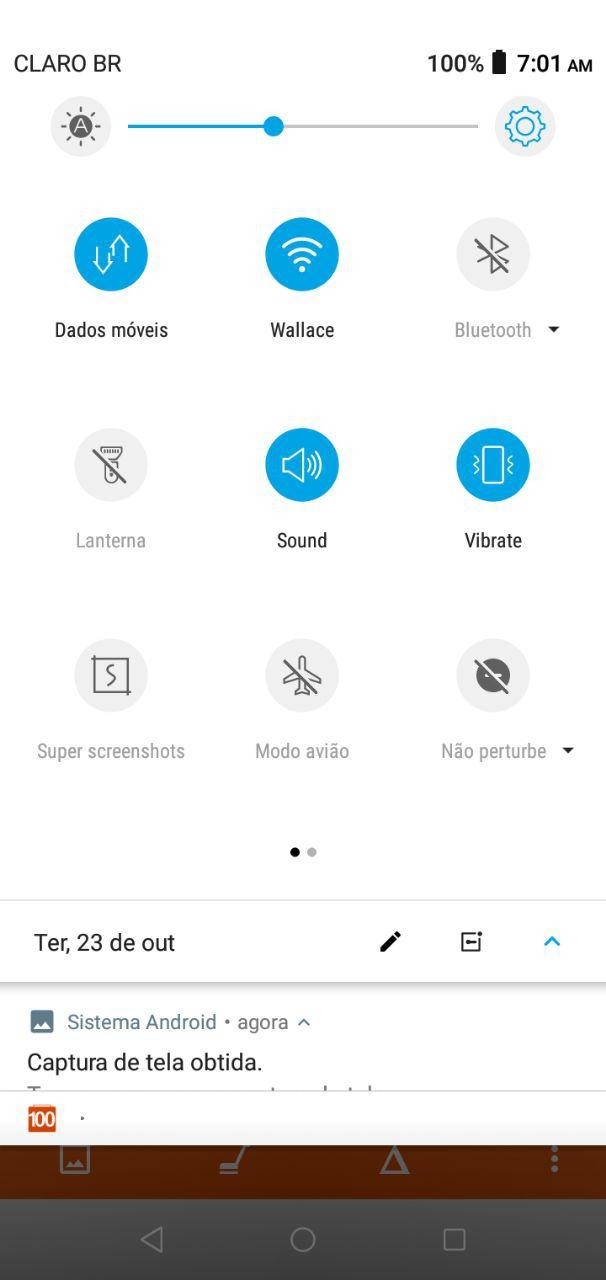
Task: Set brightness with the slider
Action: [303, 126]
